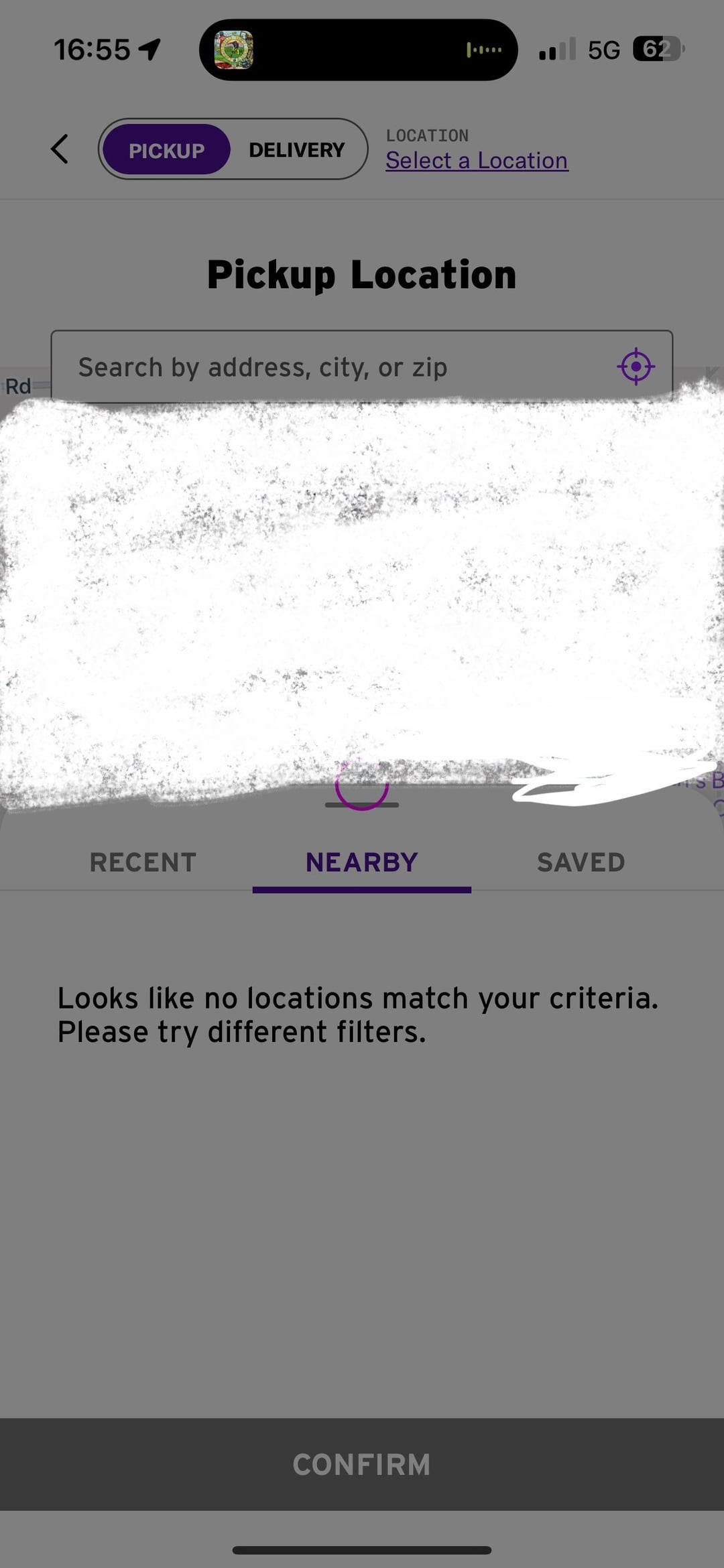Viewport: 724px width, 1568px height.
Task: Go back with the arrow icon
Action: pyautogui.click(x=60, y=149)
